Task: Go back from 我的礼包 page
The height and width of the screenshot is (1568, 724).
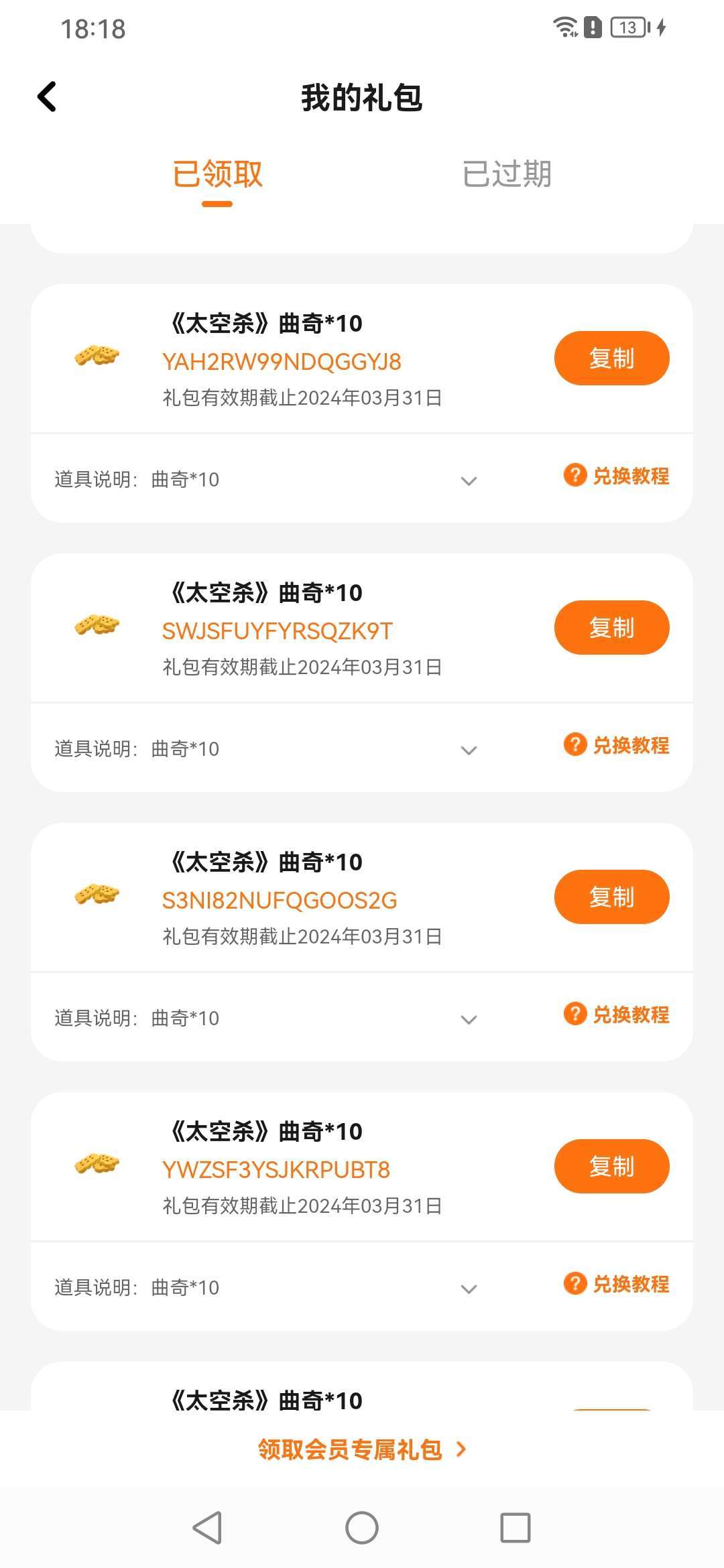Action: [x=47, y=97]
